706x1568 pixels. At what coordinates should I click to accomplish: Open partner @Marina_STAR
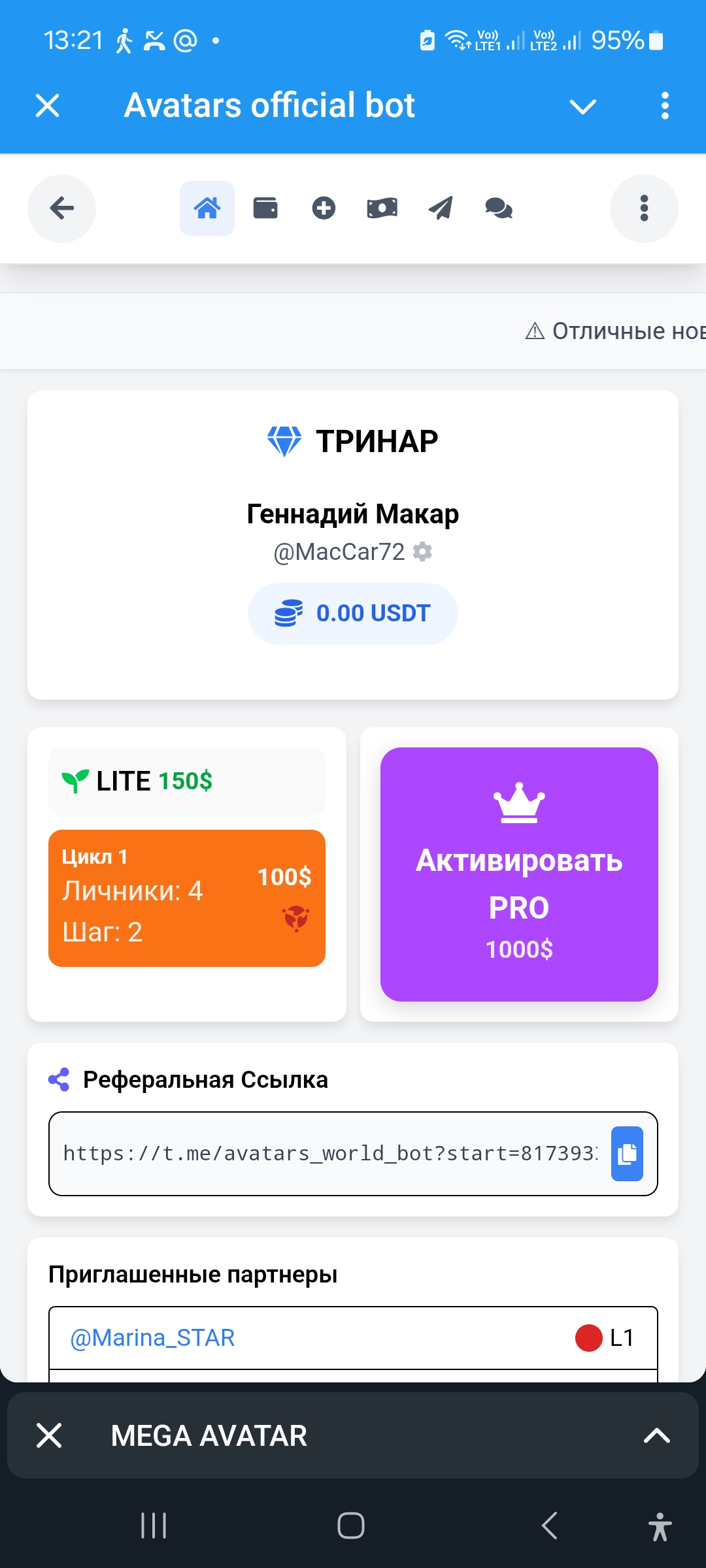(152, 1338)
